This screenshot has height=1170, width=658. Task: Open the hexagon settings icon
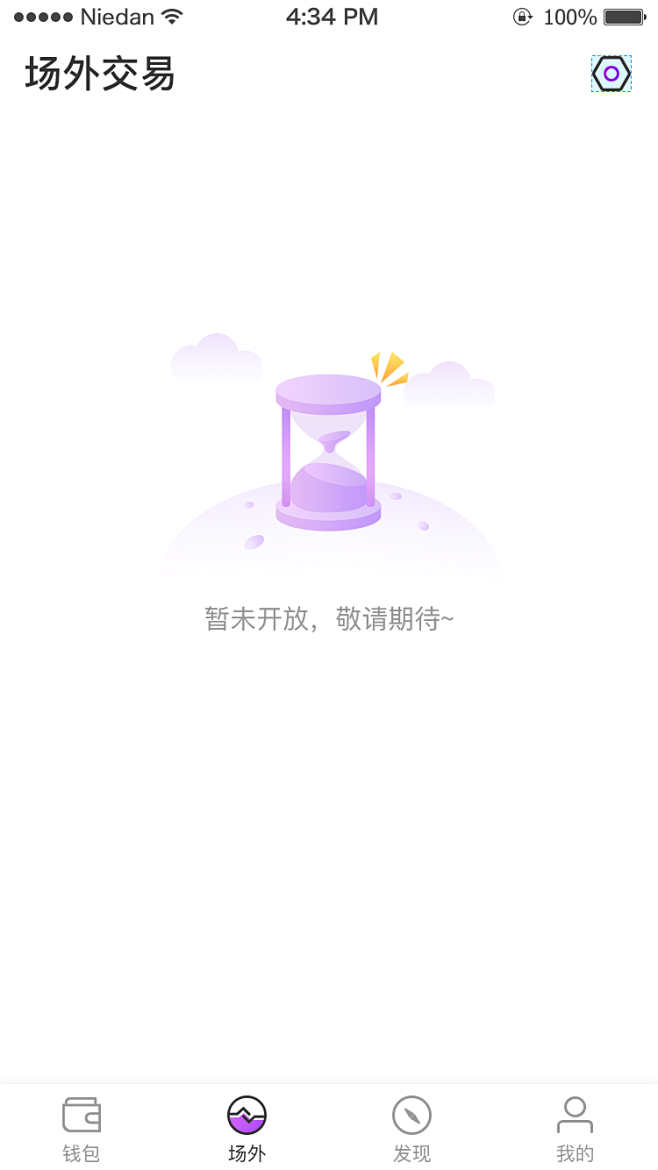tap(611, 73)
